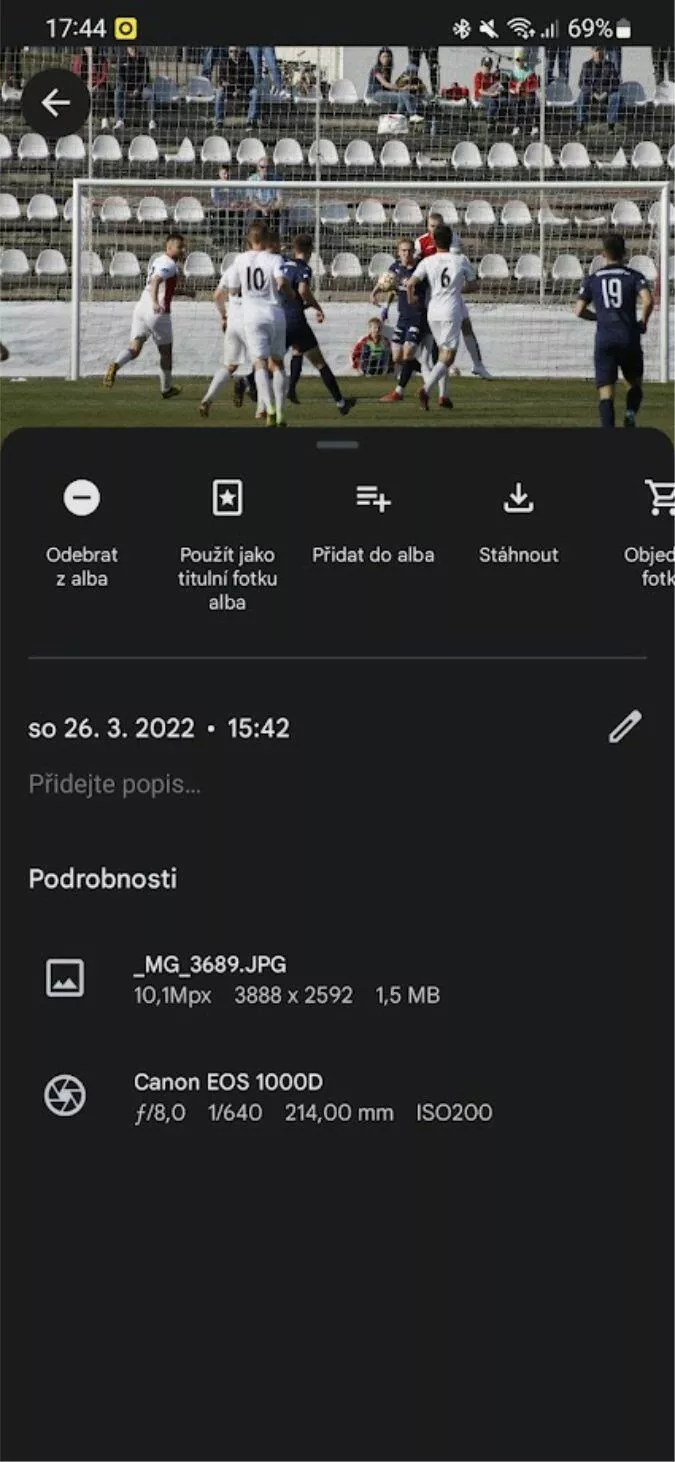Edit the date and time with pencil icon
Viewport: 675px width, 1462px height.
coord(625,727)
